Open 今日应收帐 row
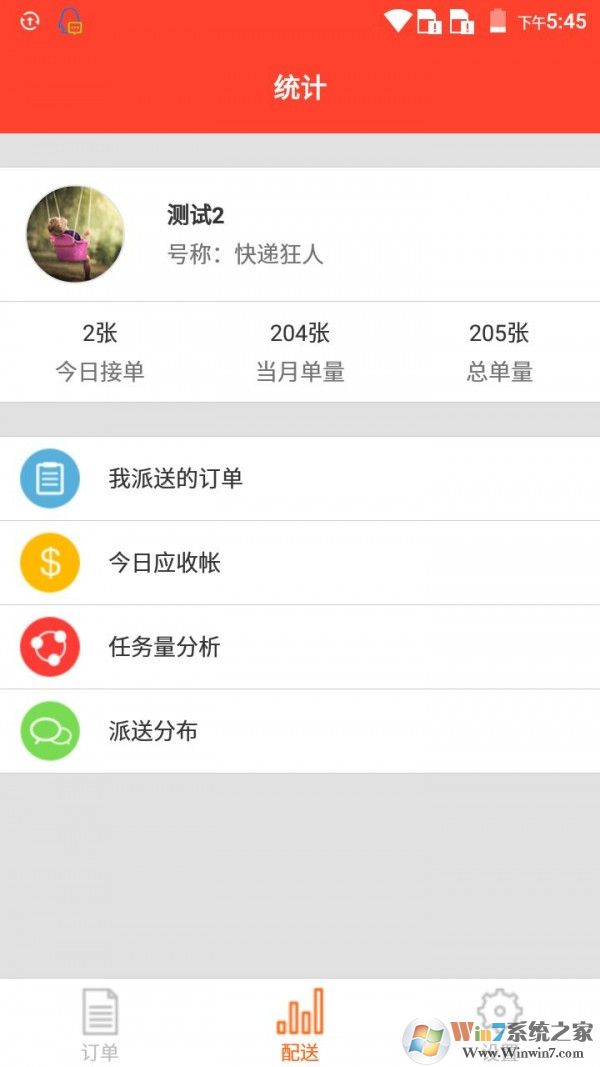 (x=300, y=563)
